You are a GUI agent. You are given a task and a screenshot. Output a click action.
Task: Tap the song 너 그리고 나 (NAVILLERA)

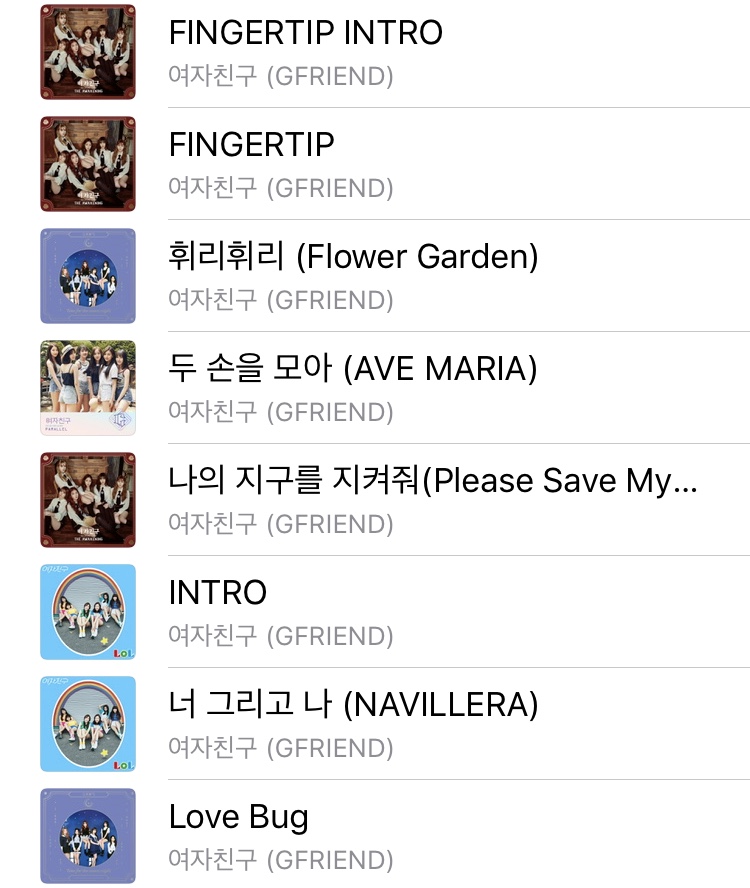[353, 705]
